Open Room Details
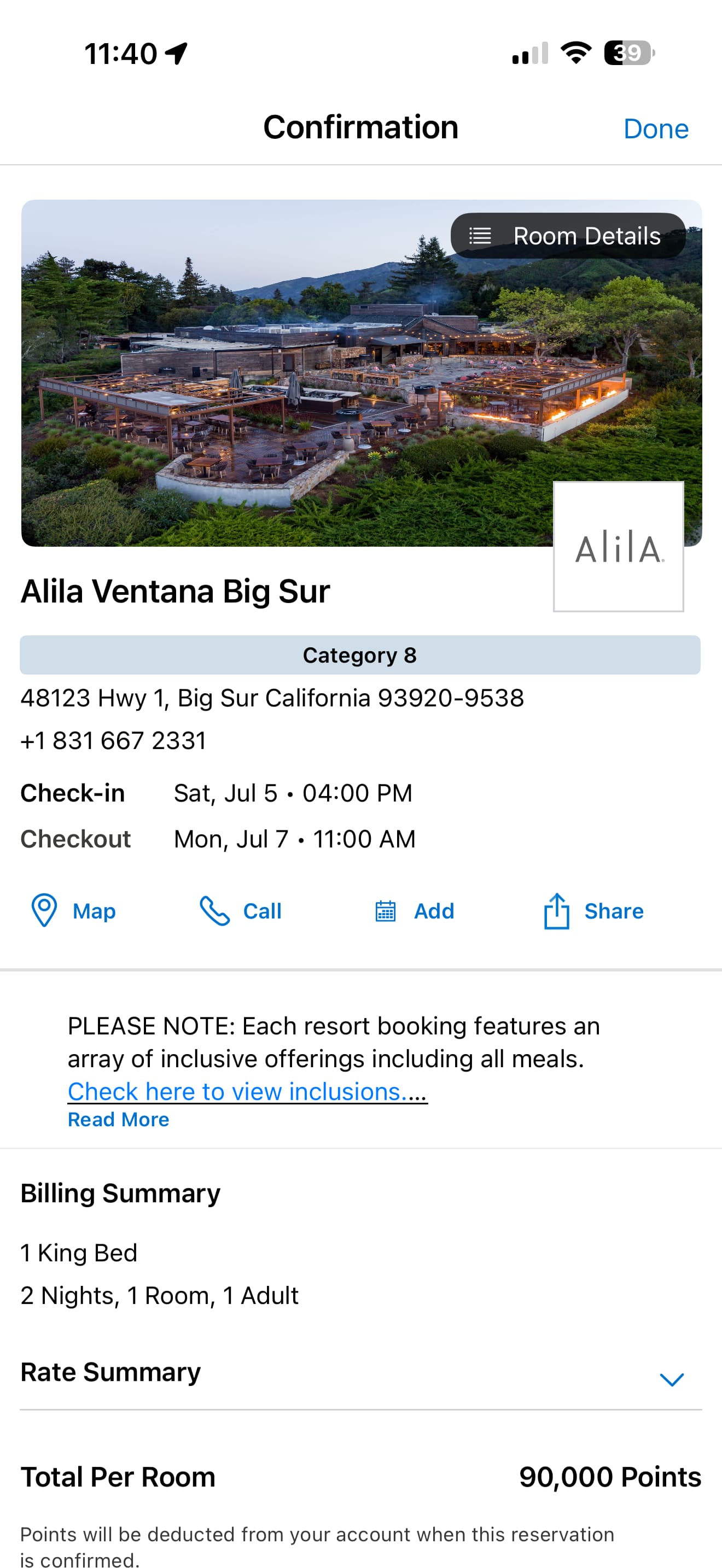This screenshot has width=722, height=1568. click(x=567, y=236)
